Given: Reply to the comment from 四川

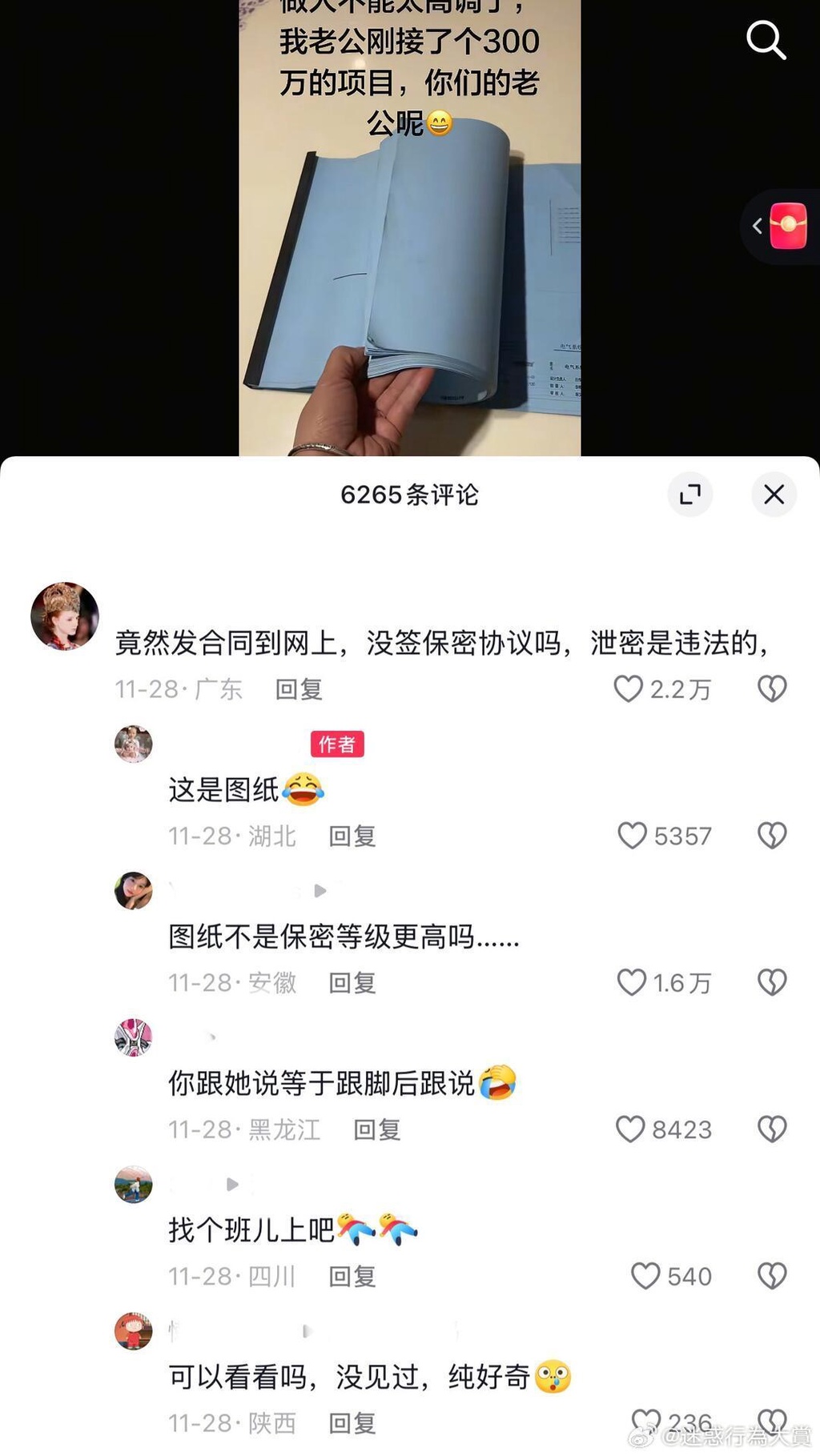Looking at the screenshot, I should (x=352, y=1277).
